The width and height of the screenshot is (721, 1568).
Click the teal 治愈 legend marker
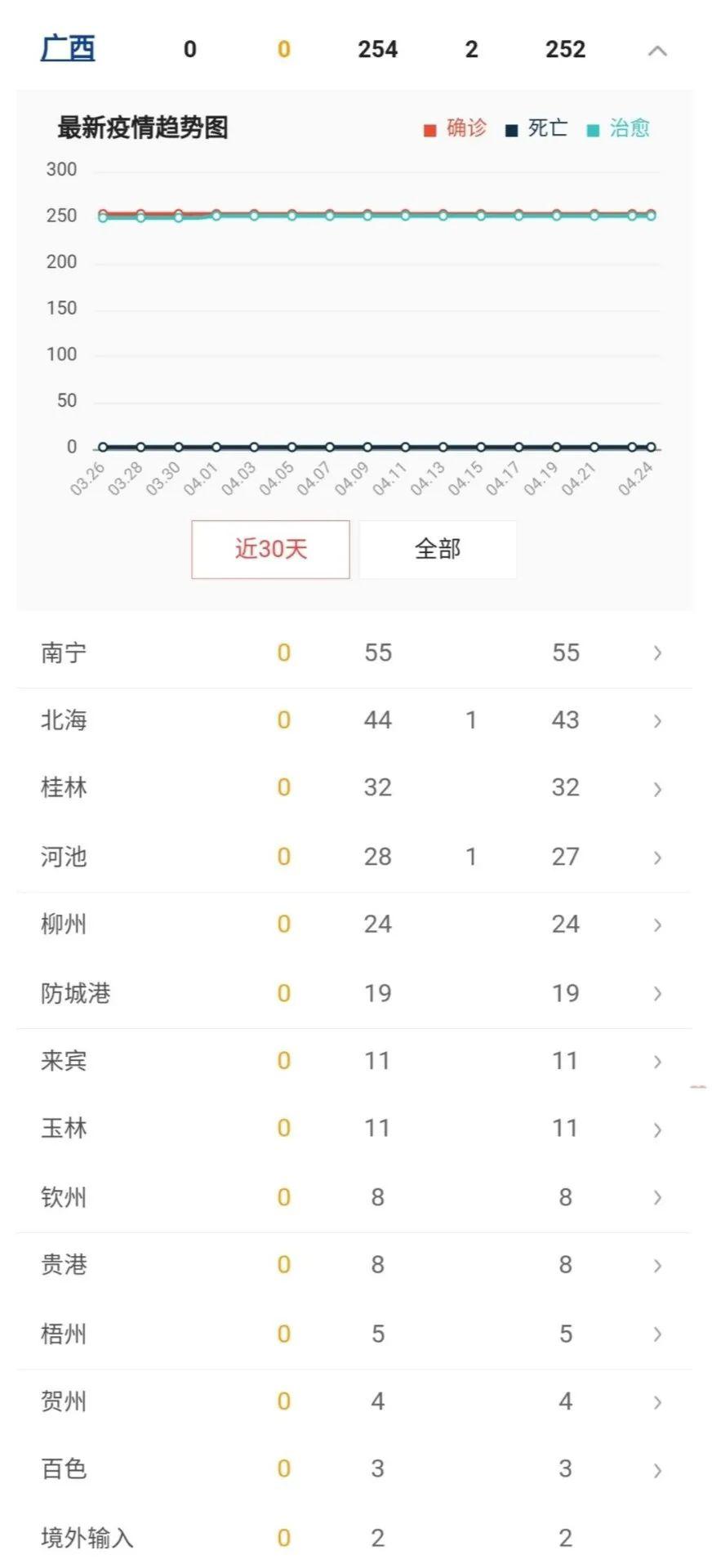tap(594, 128)
